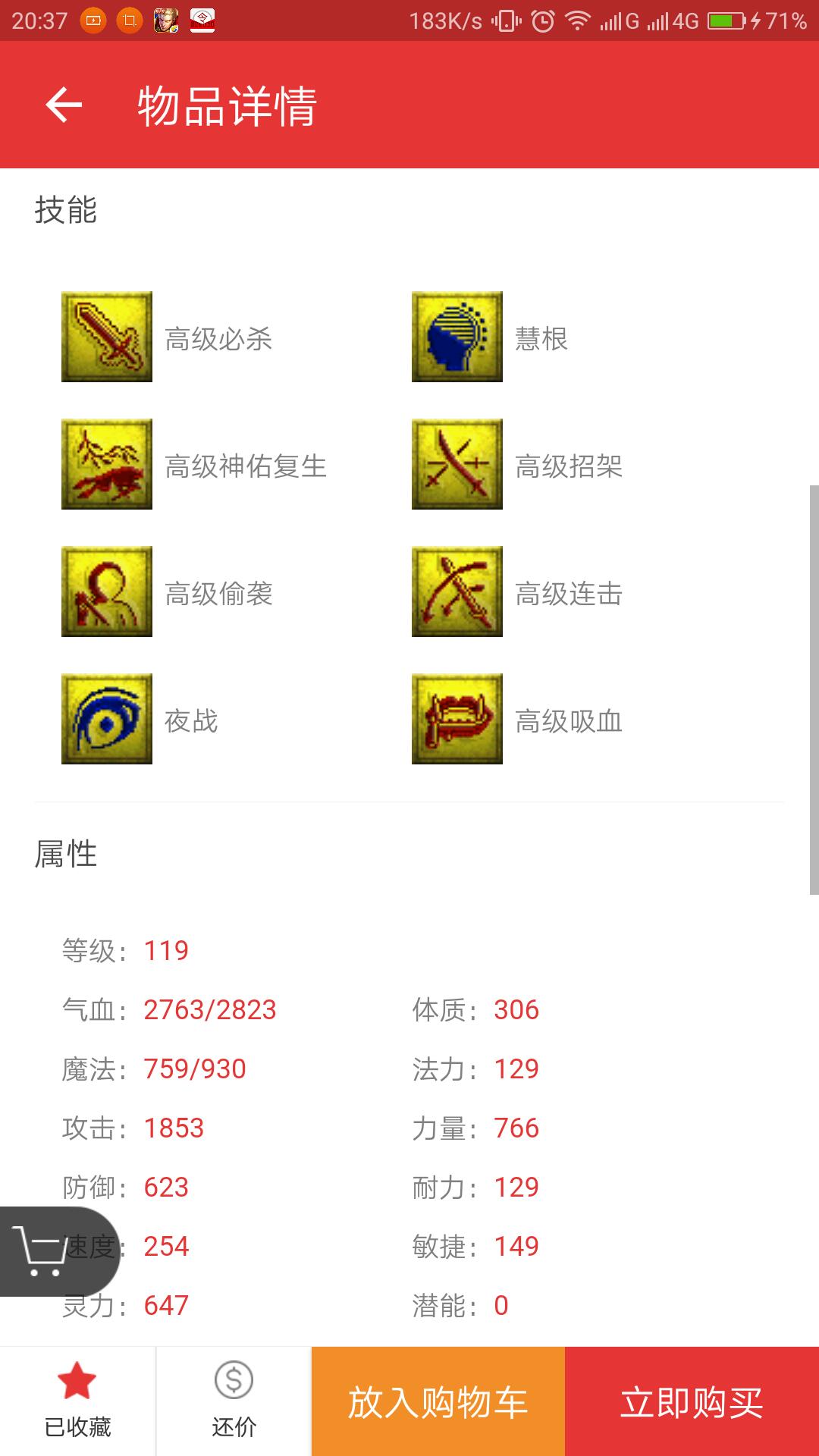View the 高级神佑复生 skill icon
This screenshot has width=819, height=1456.
click(107, 464)
